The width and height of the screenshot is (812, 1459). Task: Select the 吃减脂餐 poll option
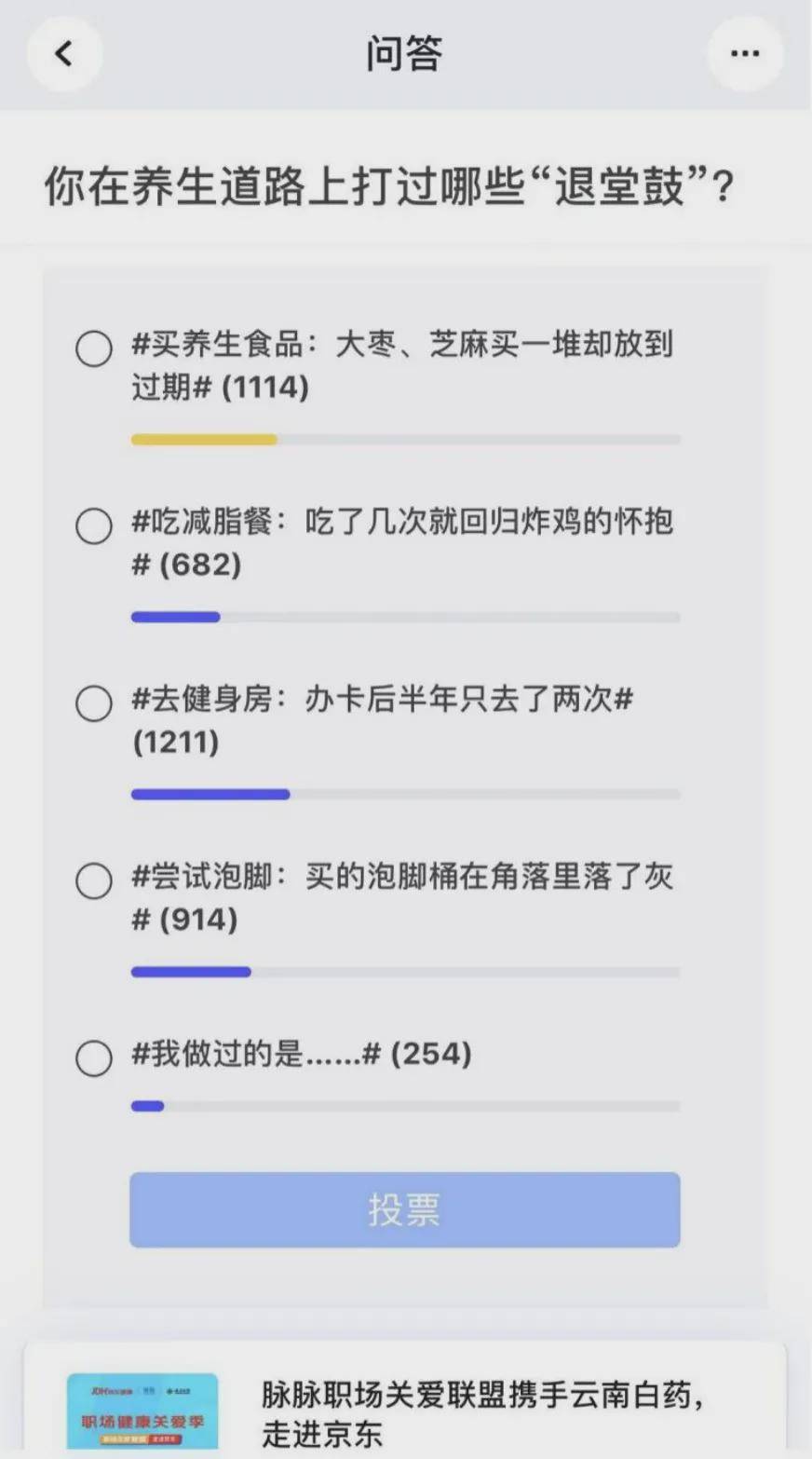[x=93, y=526]
